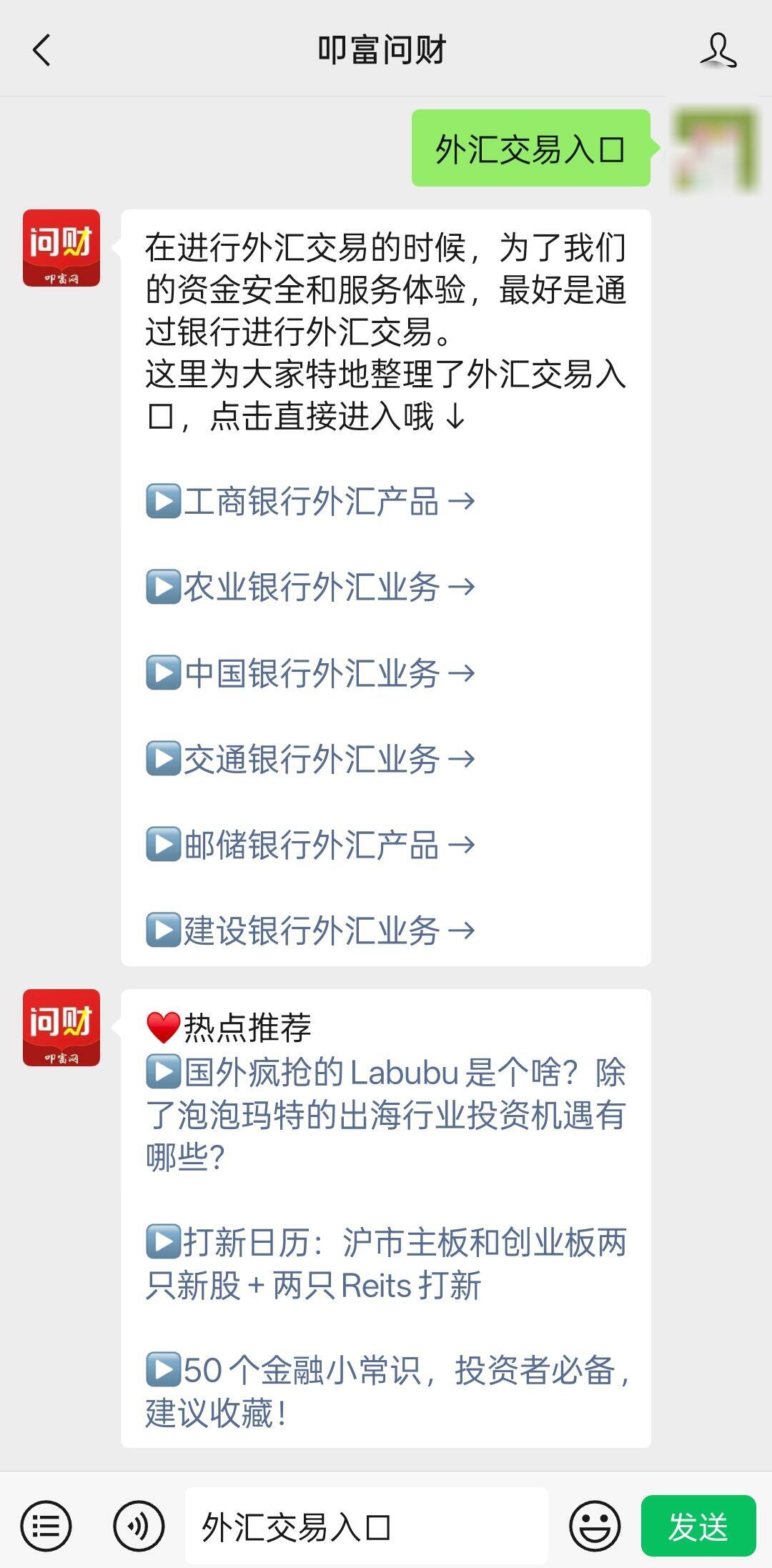Go back using the top-left arrow
This screenshot has width=772, height=1568.
(x=42, y=50)
